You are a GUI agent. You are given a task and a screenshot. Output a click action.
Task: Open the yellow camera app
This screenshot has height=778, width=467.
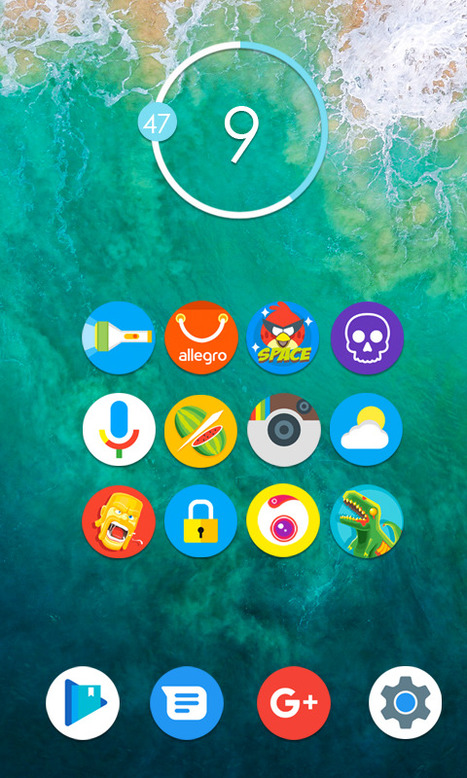283,520
